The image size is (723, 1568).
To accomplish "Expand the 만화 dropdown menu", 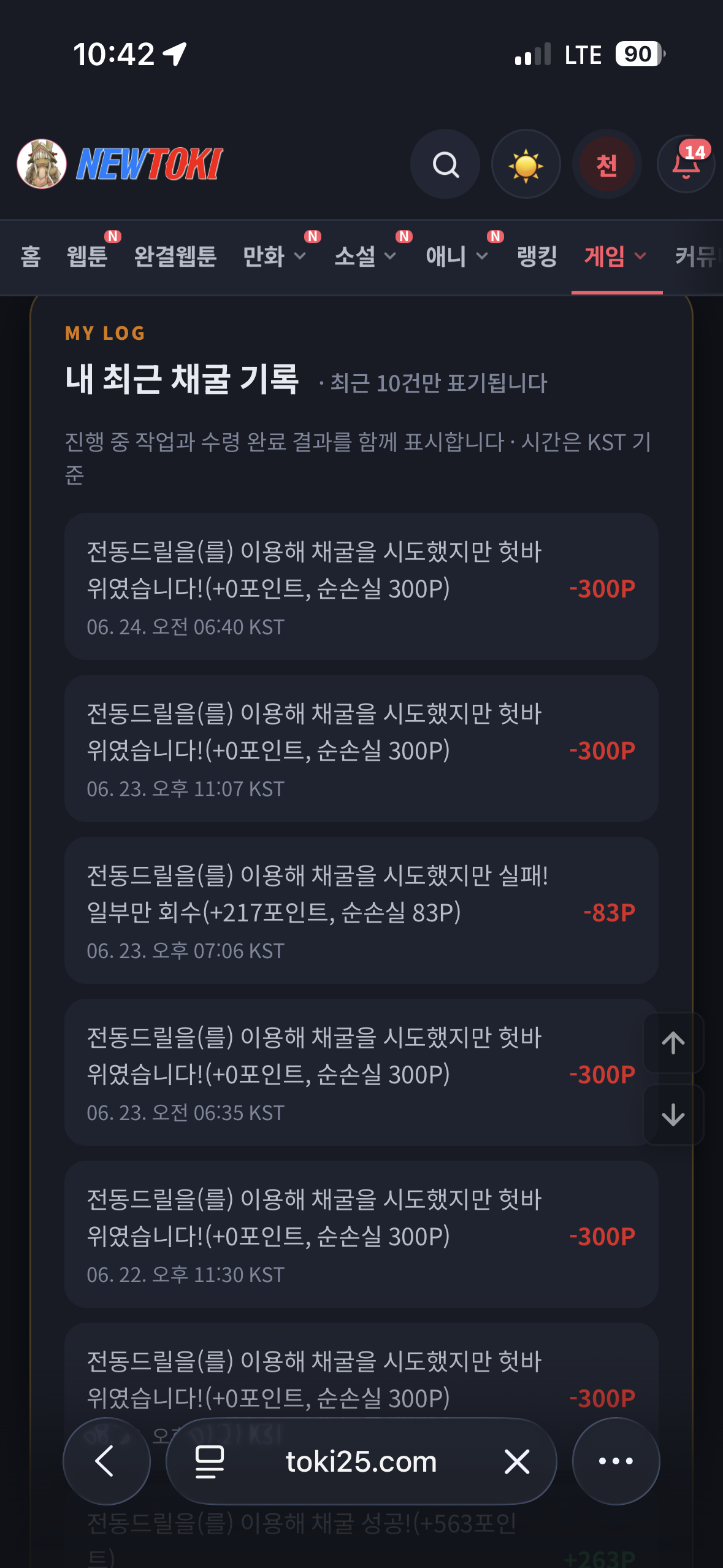I will pyautogui.click(x=274, y=256).
